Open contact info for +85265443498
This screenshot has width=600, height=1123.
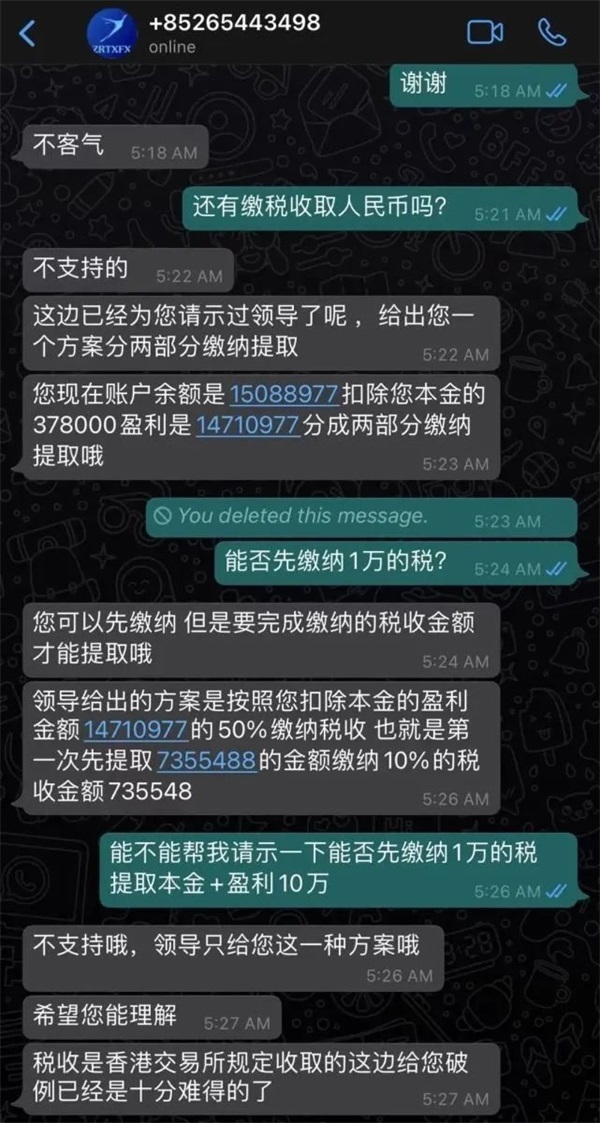(x=234, y=23)
